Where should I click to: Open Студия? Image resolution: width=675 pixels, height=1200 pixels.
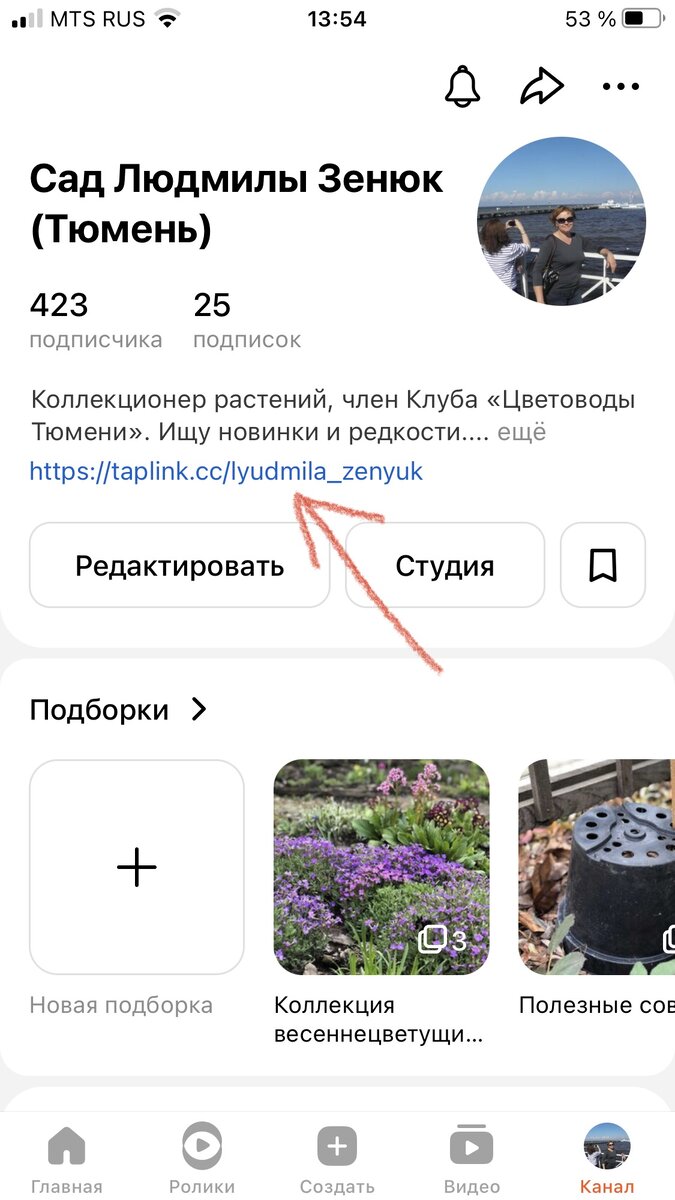[445, 566]
